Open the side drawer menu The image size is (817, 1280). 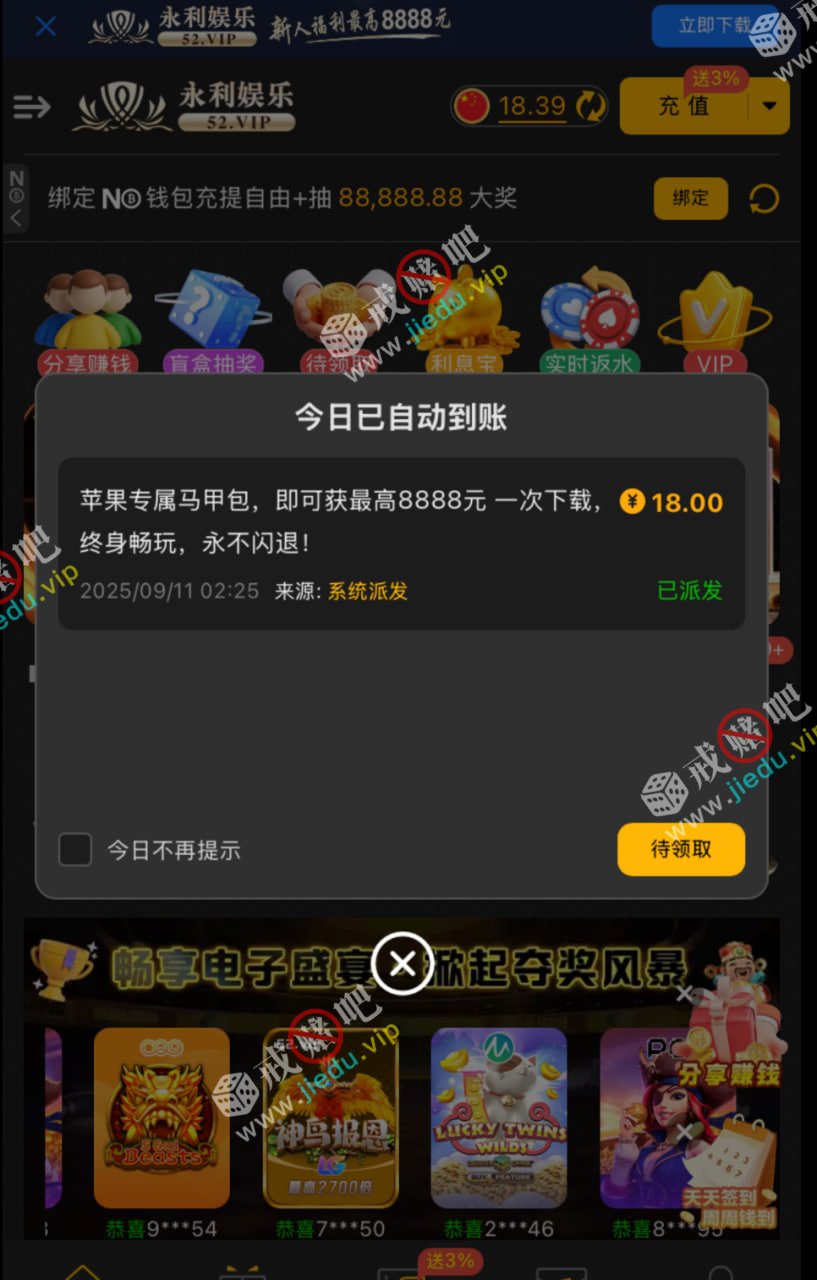click(x=31, y=106)
